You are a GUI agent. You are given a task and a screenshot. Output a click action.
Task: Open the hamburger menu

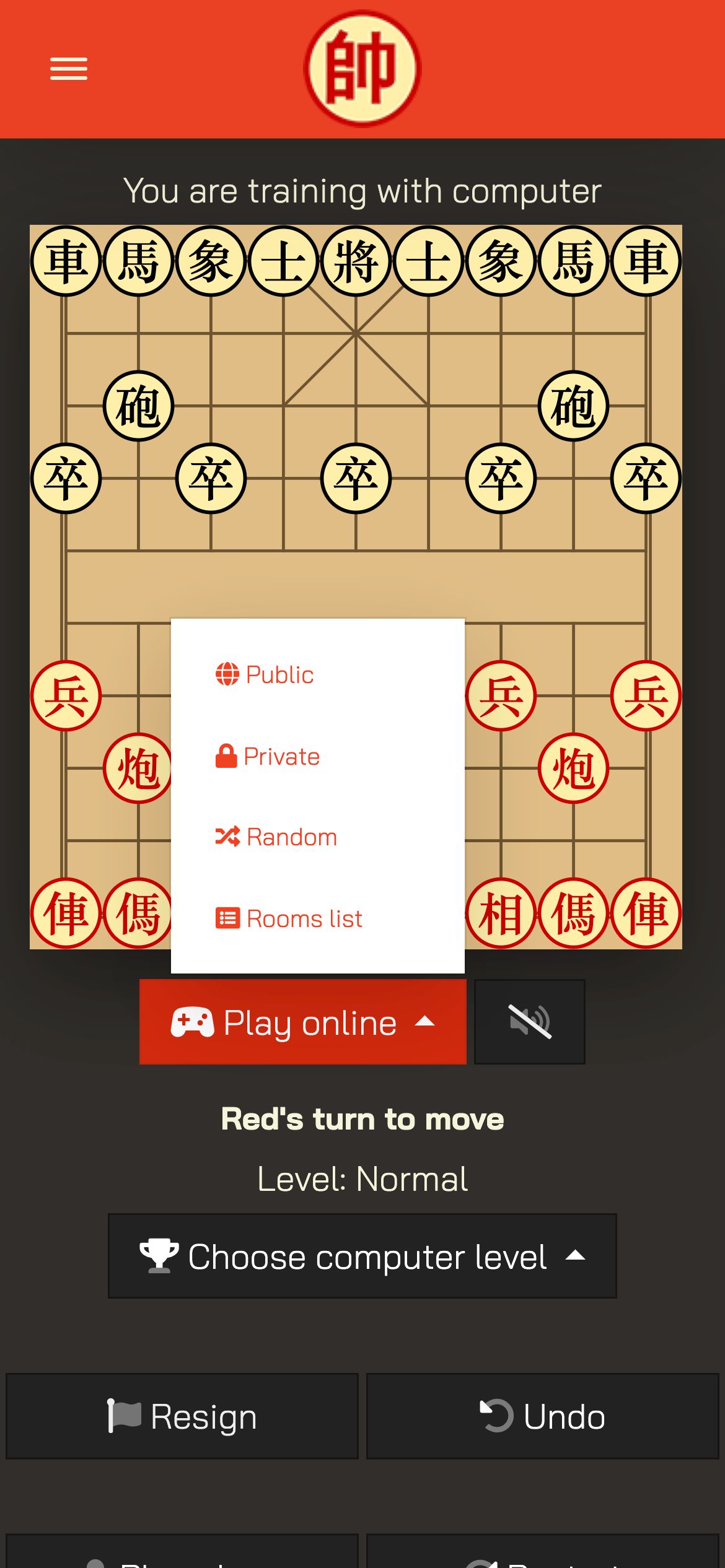click(x=68, y=69)
